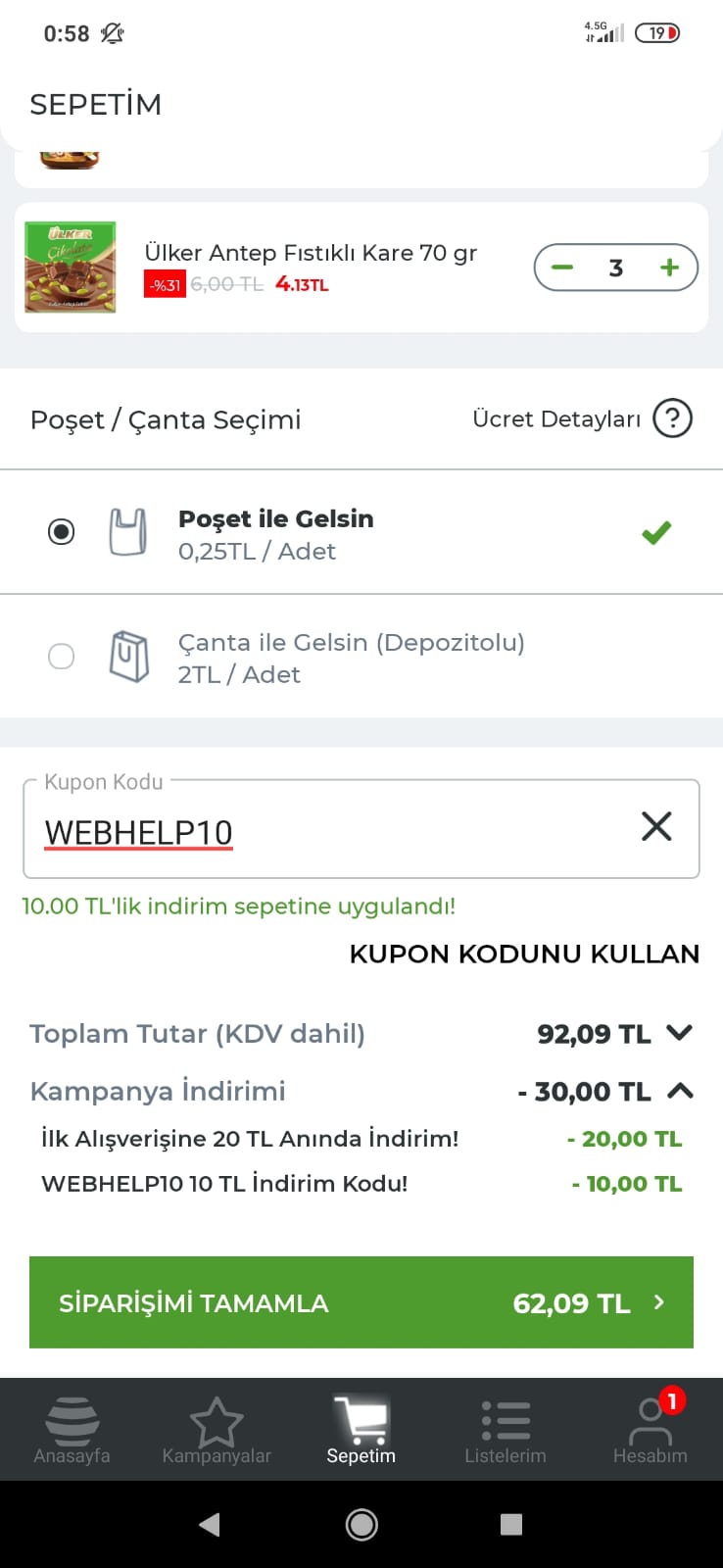Image resolution: width=723 pixels, height=1568 pixels.
Task: Open Ülker Antep Fıstıklı Kare product image
Action: coord(71,267)
